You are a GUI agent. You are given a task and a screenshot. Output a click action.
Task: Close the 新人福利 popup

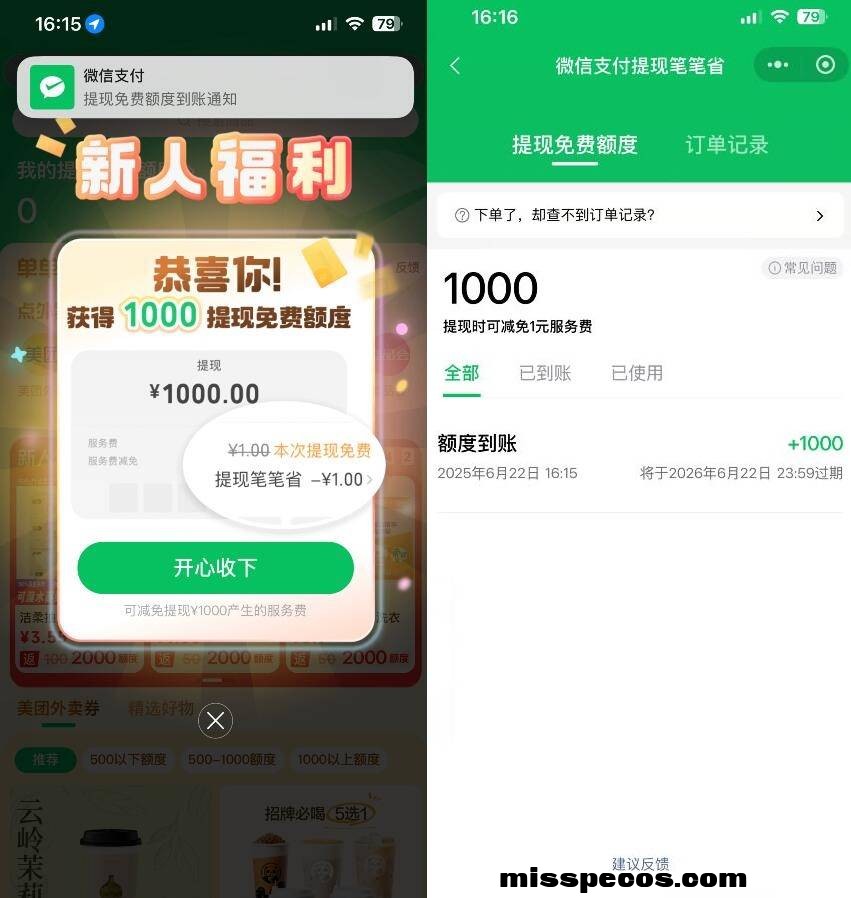click(215, 720)
